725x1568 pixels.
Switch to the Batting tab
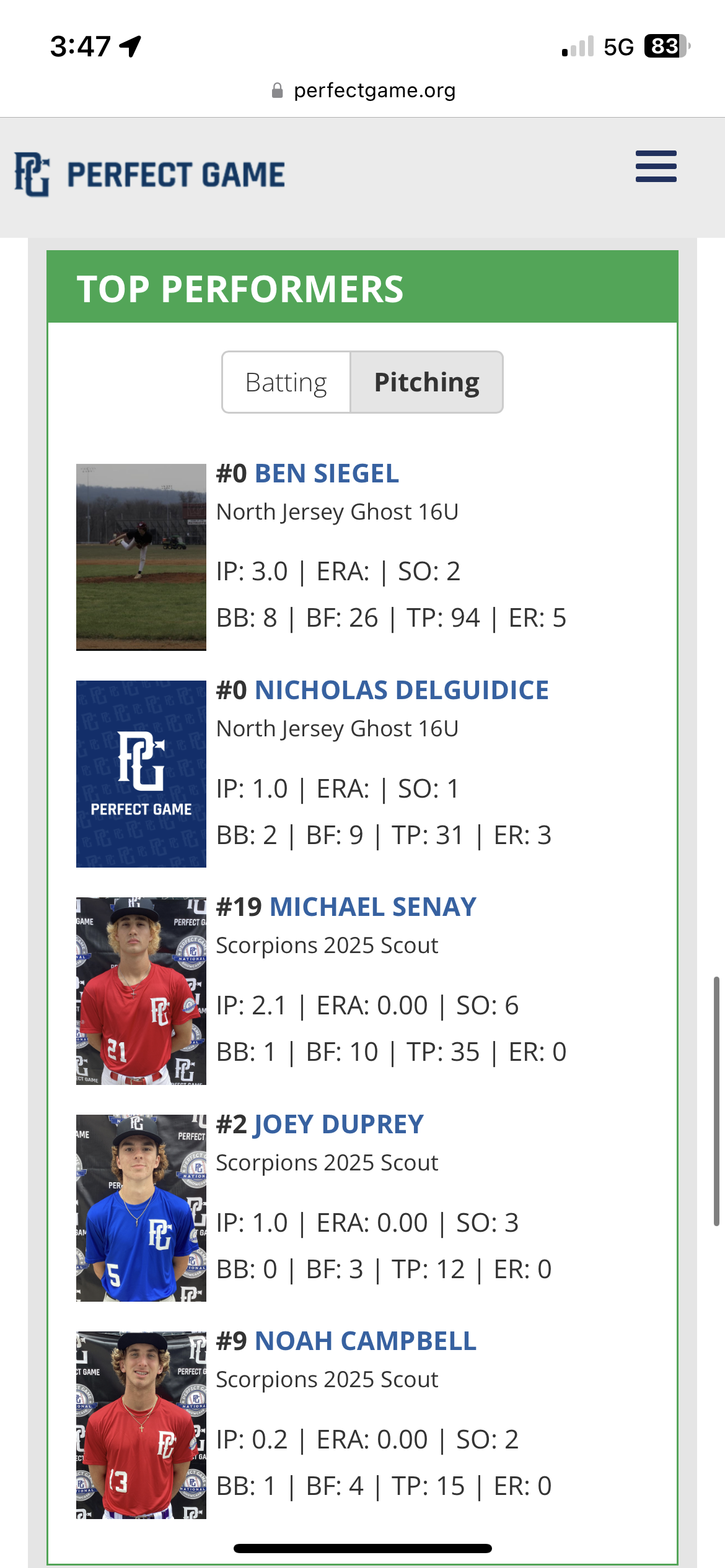(x=286, y=382)
